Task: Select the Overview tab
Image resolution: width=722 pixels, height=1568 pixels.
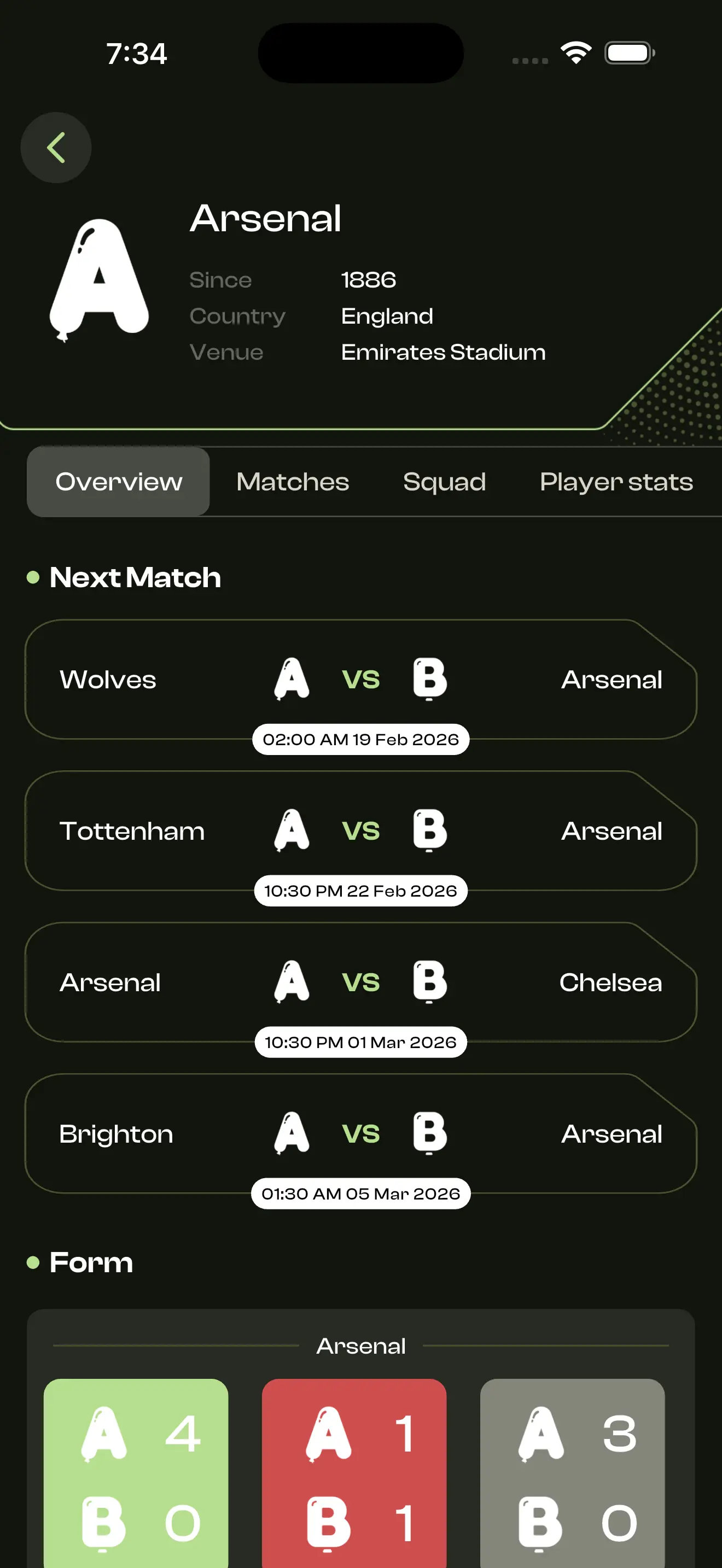Action: [119, 482]
